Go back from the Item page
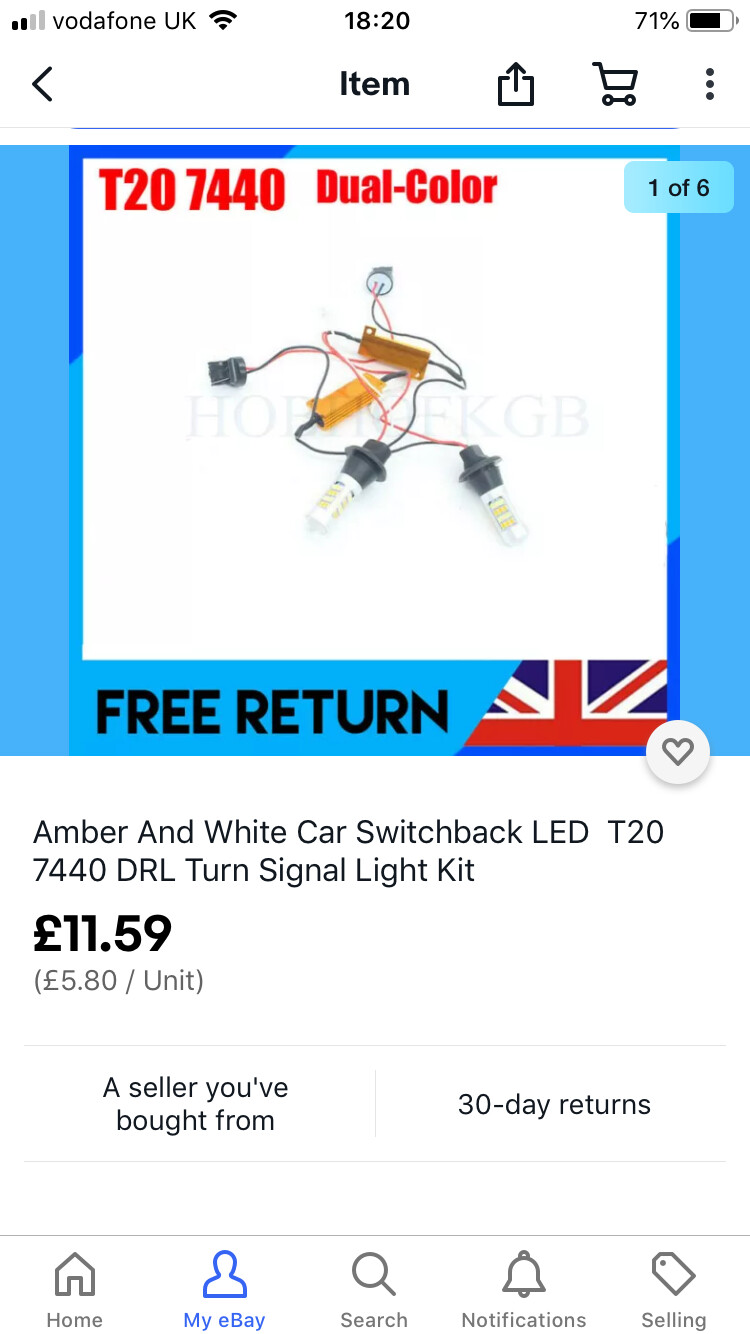 [42, 85]
